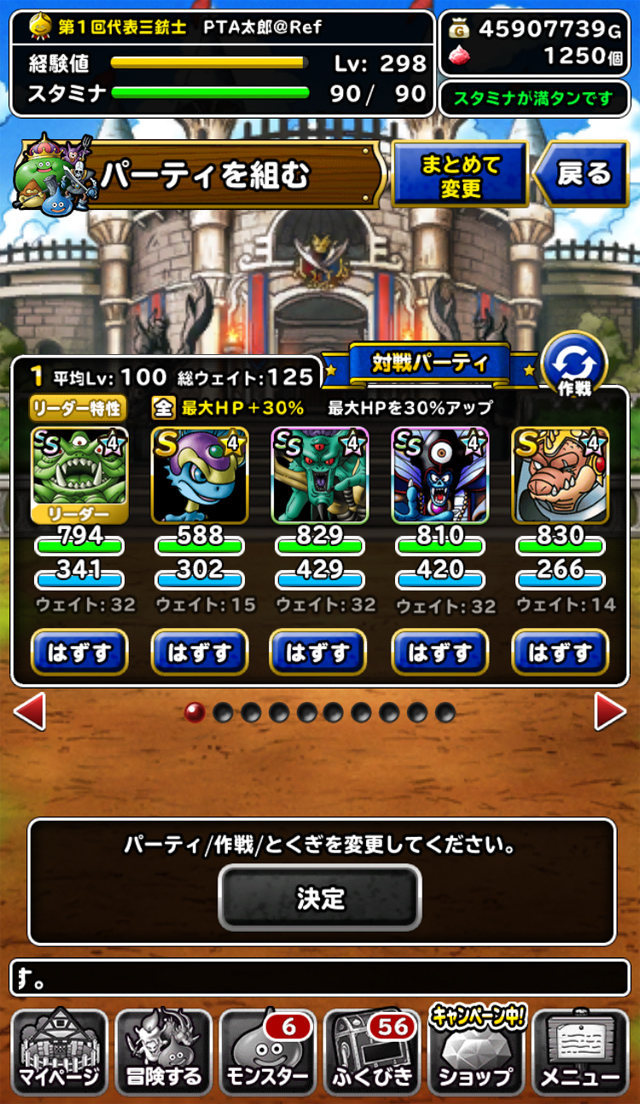Tap はずす under the 810 HP monster
This screenshot has height=1105, width=640.
(440, 652)
